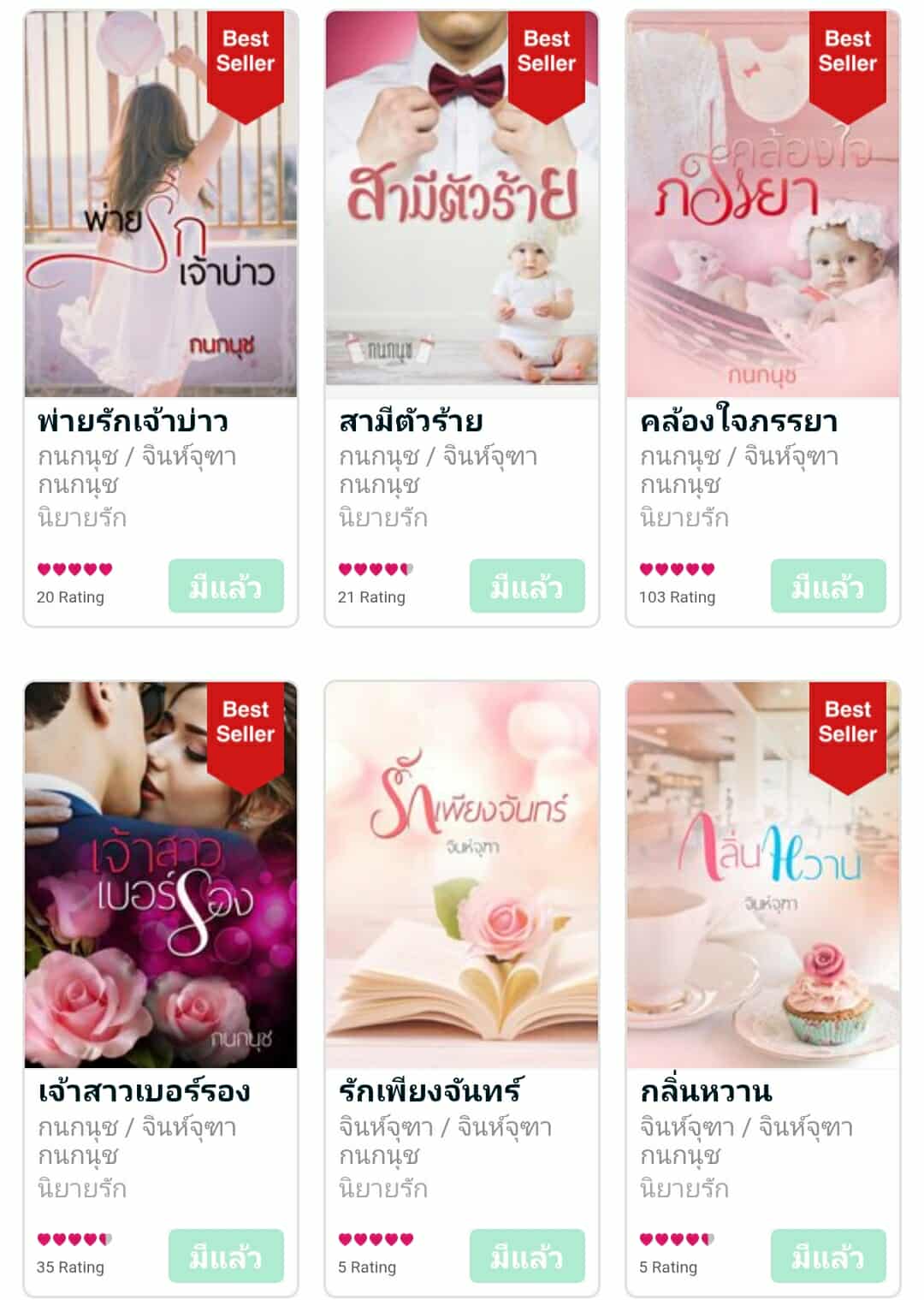Tap มีแล้ว button for สามีตัวร้าย
The height and width of the screenshot is (1300, 924).
pyautogui.click(x=527, y=586)
